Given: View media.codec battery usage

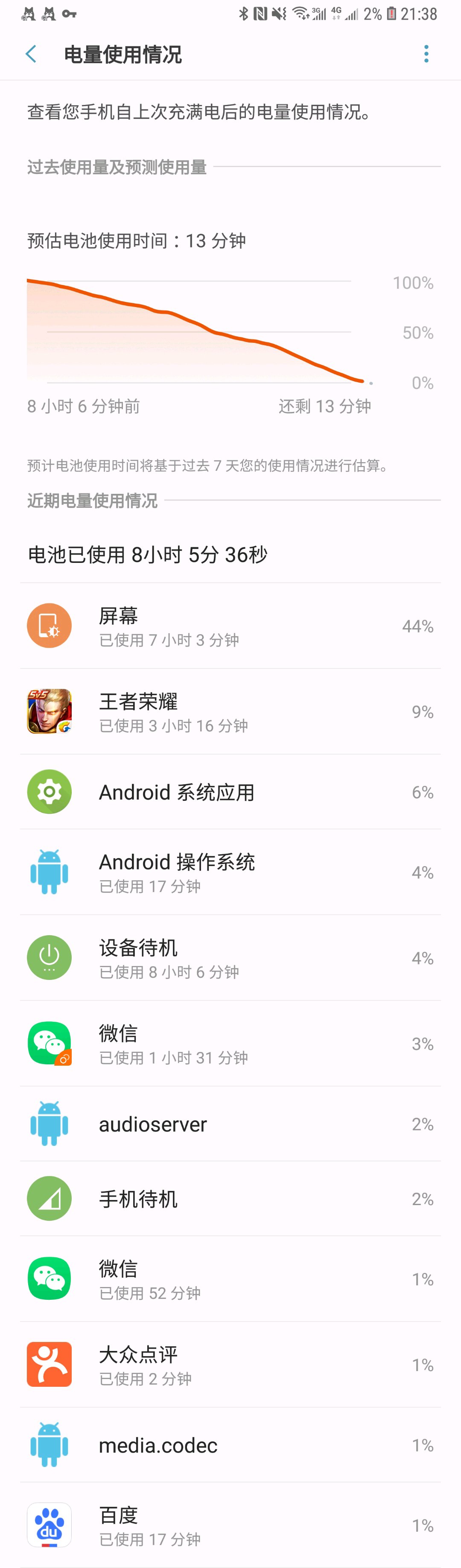Looking at the screenshot, I should click(x=230, y=1445).
